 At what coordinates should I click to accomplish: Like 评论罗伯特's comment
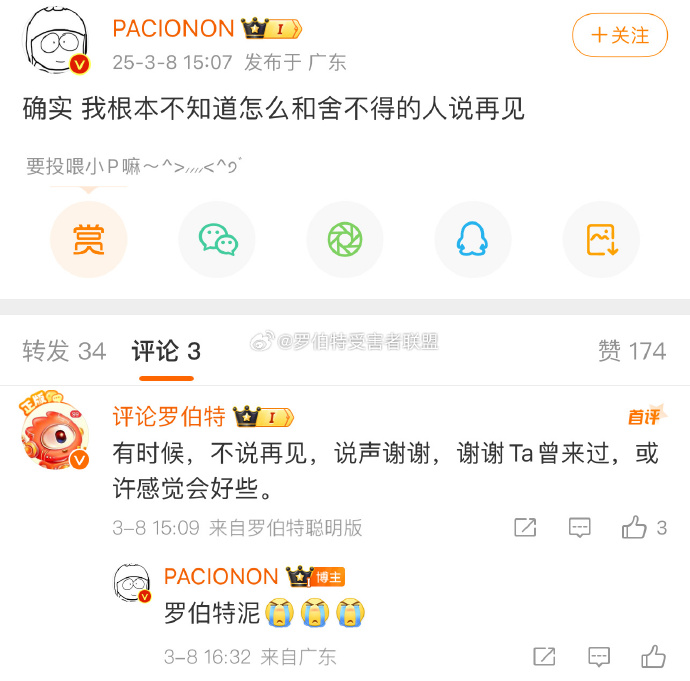(634, 528)
